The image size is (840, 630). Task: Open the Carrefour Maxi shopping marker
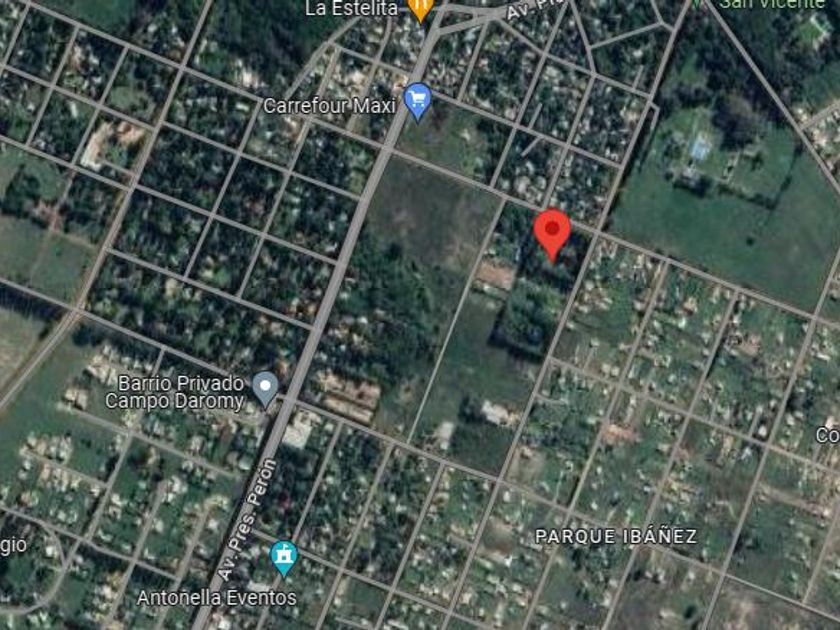418,99
